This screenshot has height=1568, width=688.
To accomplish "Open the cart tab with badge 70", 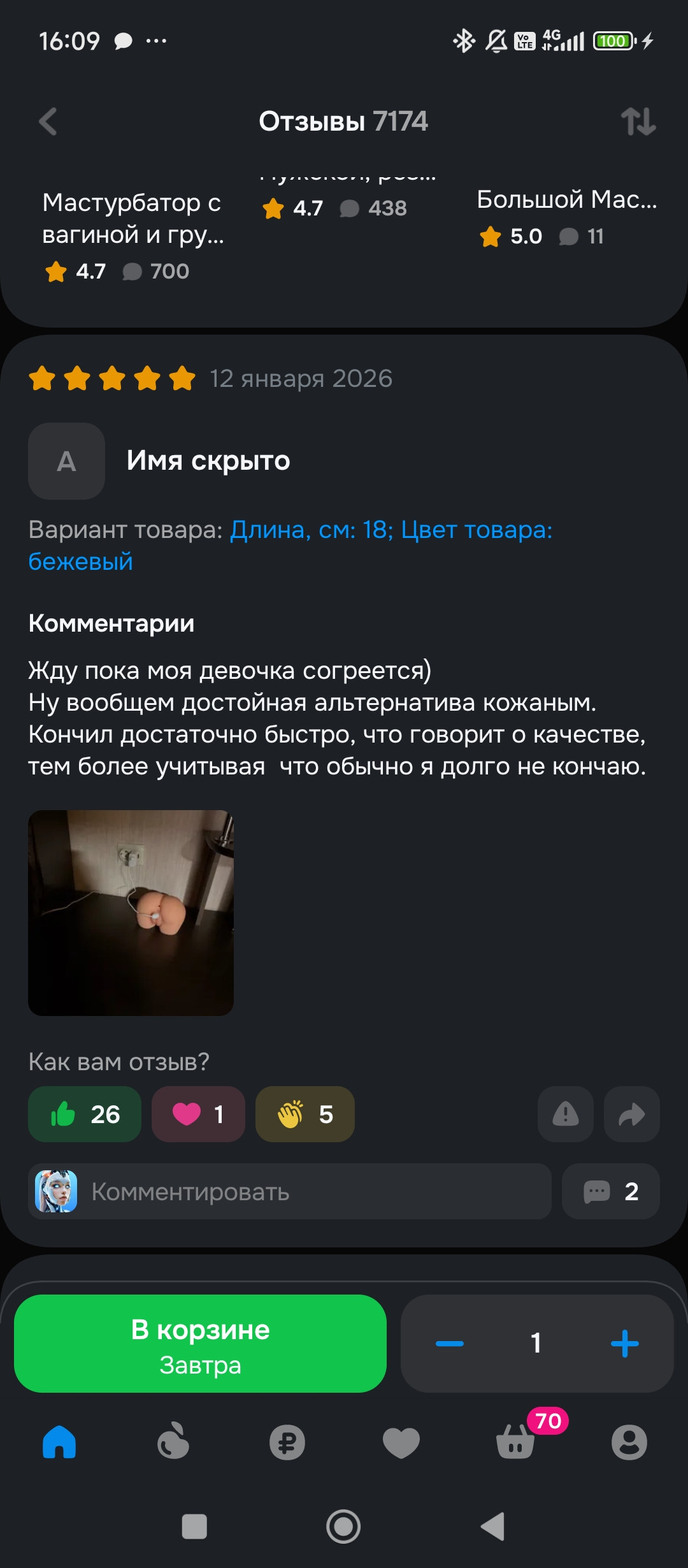I will [516, 1442].
